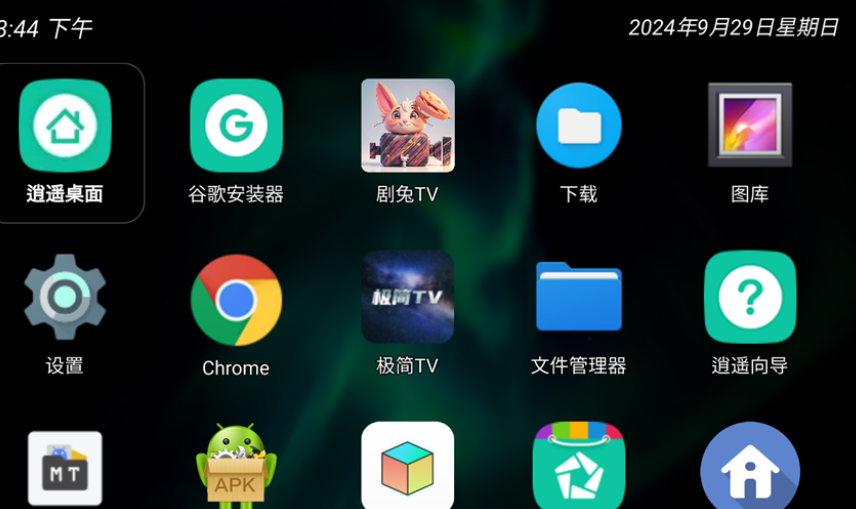
Task: Launch 谷歌安装器
Action: 236,127
